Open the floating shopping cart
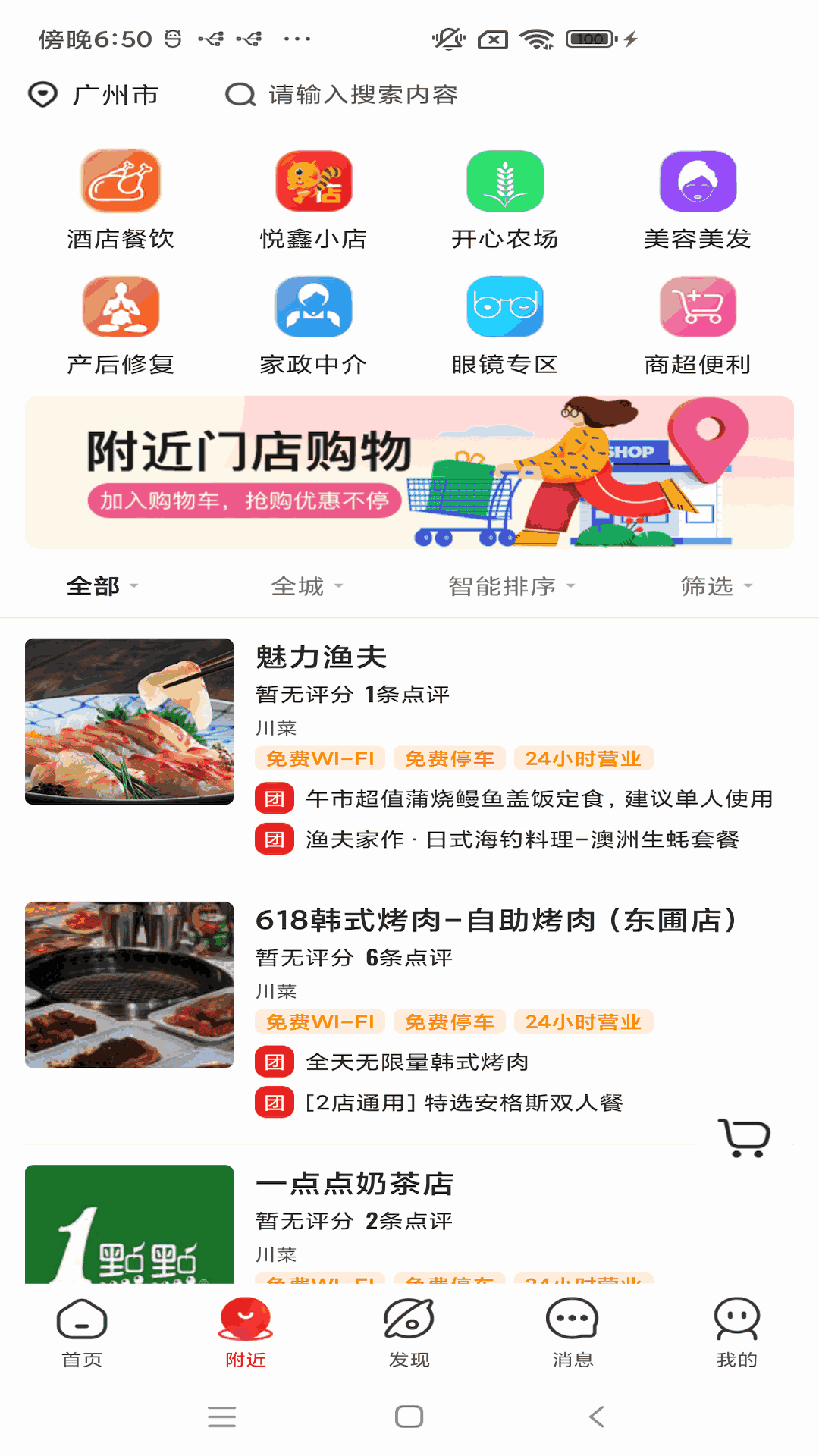 tap(744, 1137)
